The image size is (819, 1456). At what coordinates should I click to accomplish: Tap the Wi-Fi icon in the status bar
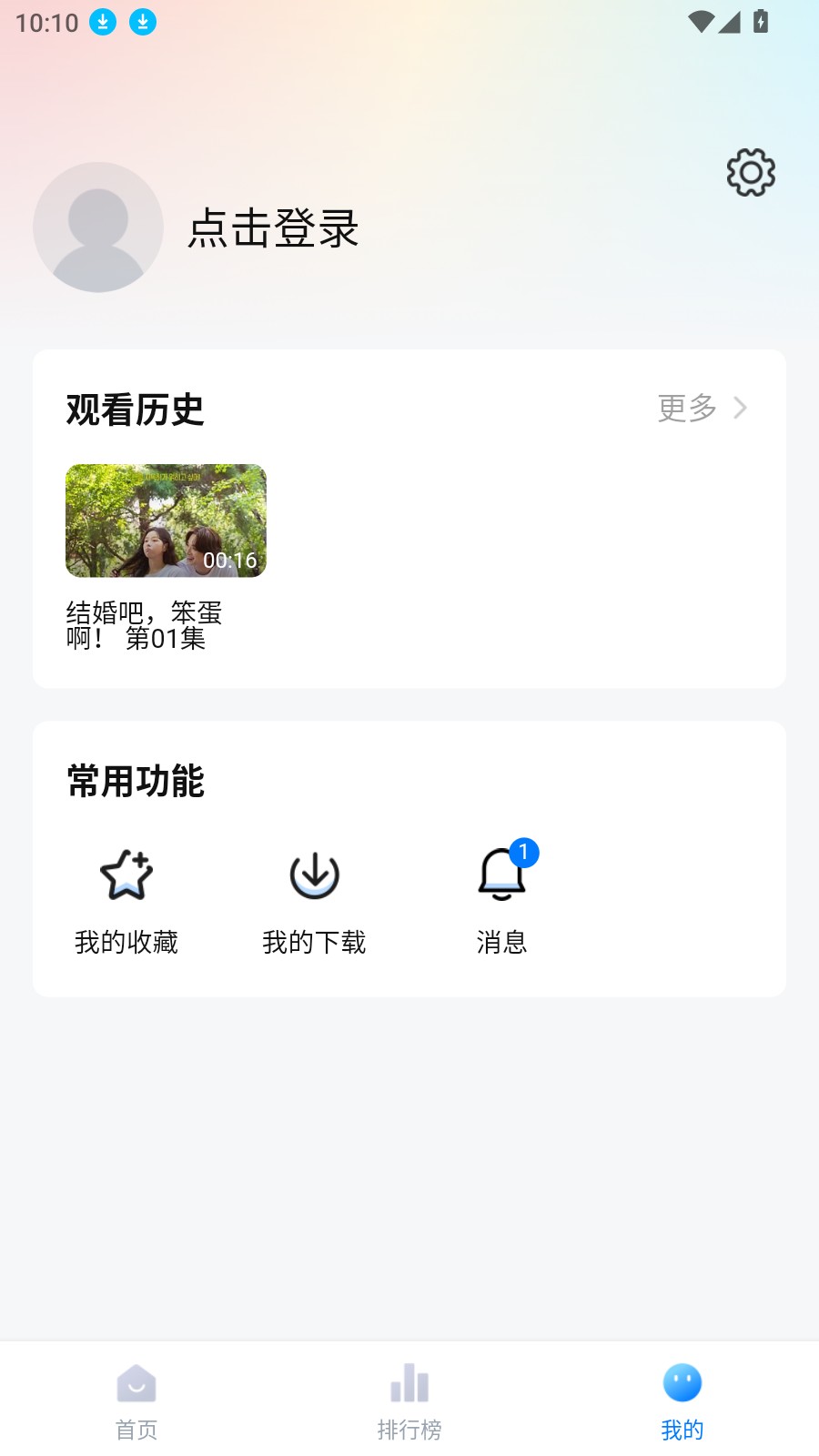(x=699, y=22)
